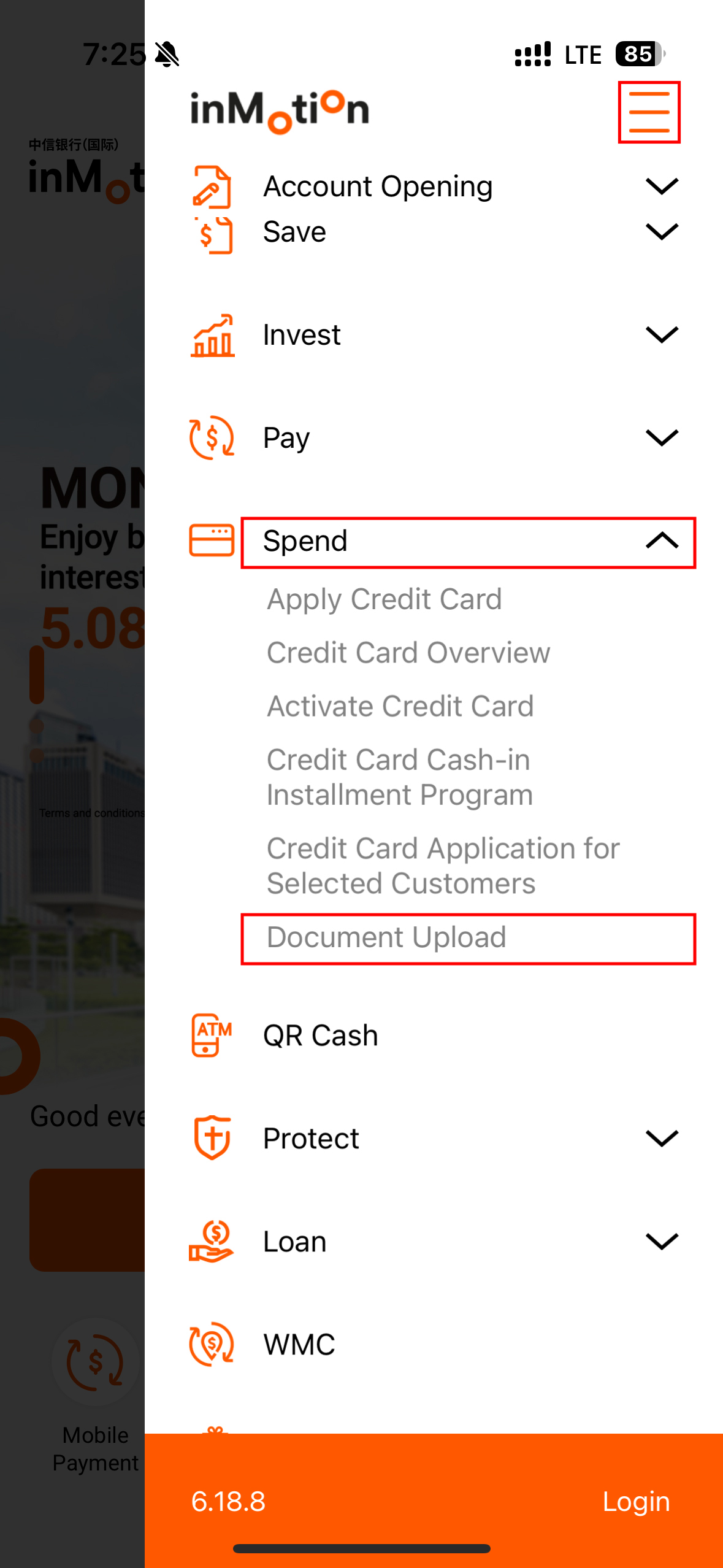Open Credit Card Application for Selected Customers
This screenshot has width=723, height=1568.
443,866
